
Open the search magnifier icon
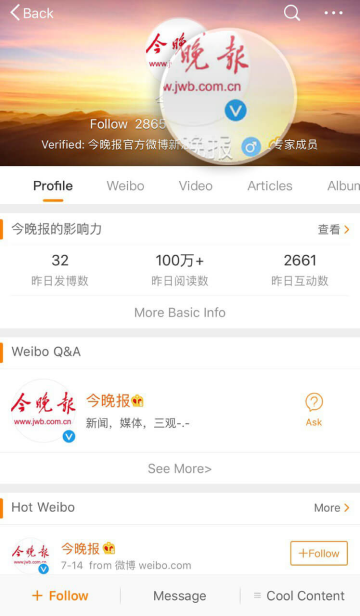[292, 13]
